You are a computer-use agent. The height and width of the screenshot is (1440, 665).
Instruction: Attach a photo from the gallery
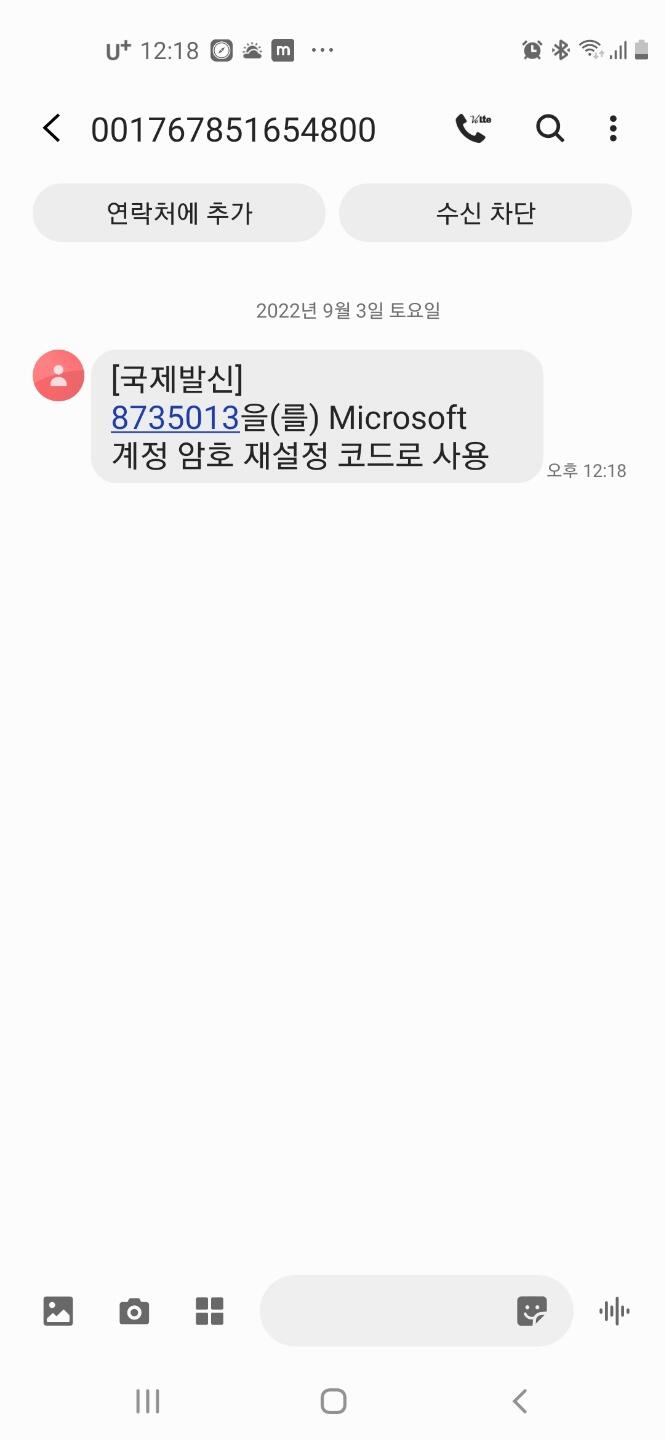click(x=58, y=1311)
